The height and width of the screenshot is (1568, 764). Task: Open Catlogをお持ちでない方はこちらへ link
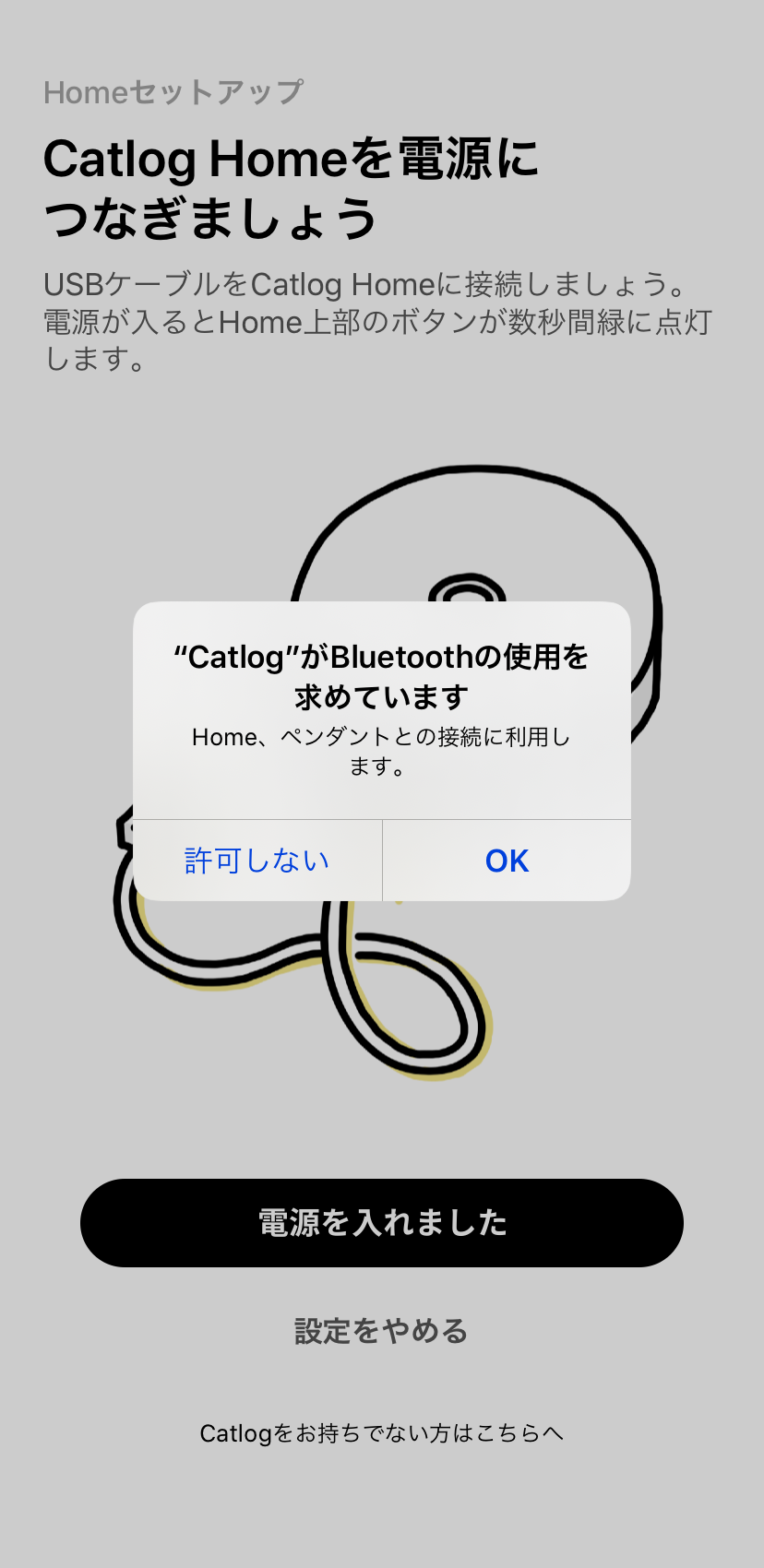pyautogui.click(x=381, y=1432)
